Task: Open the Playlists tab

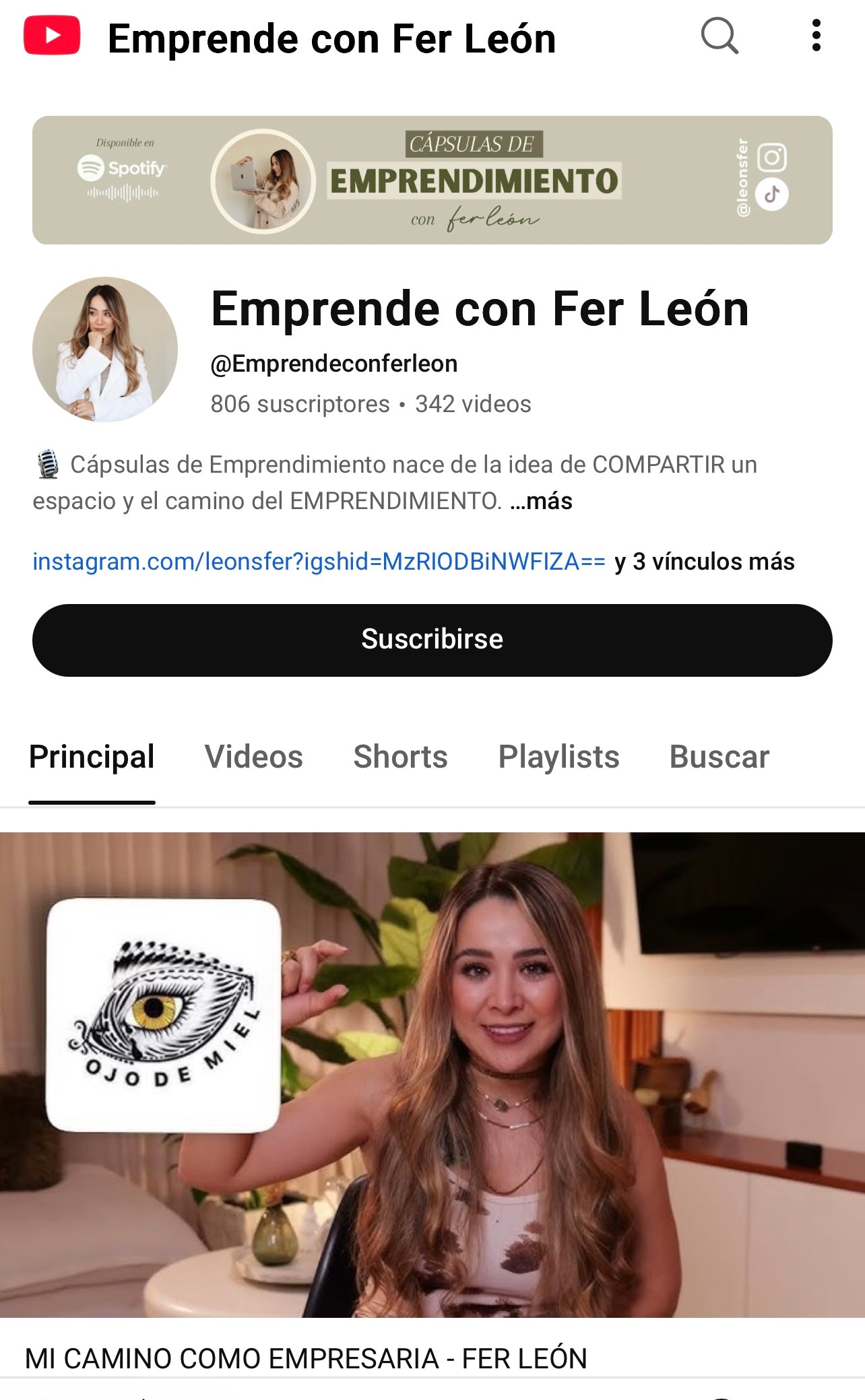Action: point(558,757)
